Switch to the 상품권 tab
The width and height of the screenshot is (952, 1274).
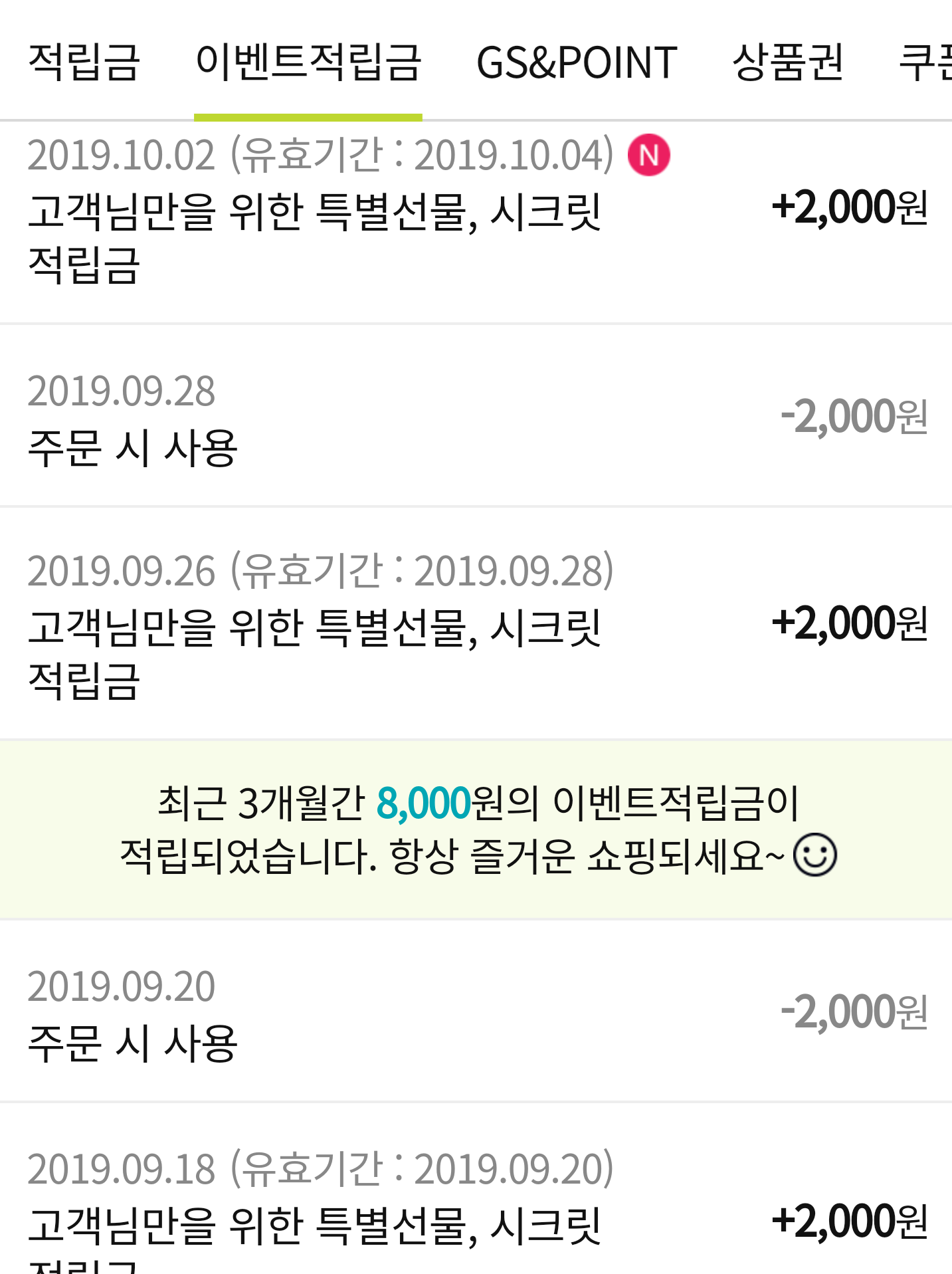pos(787,62)
